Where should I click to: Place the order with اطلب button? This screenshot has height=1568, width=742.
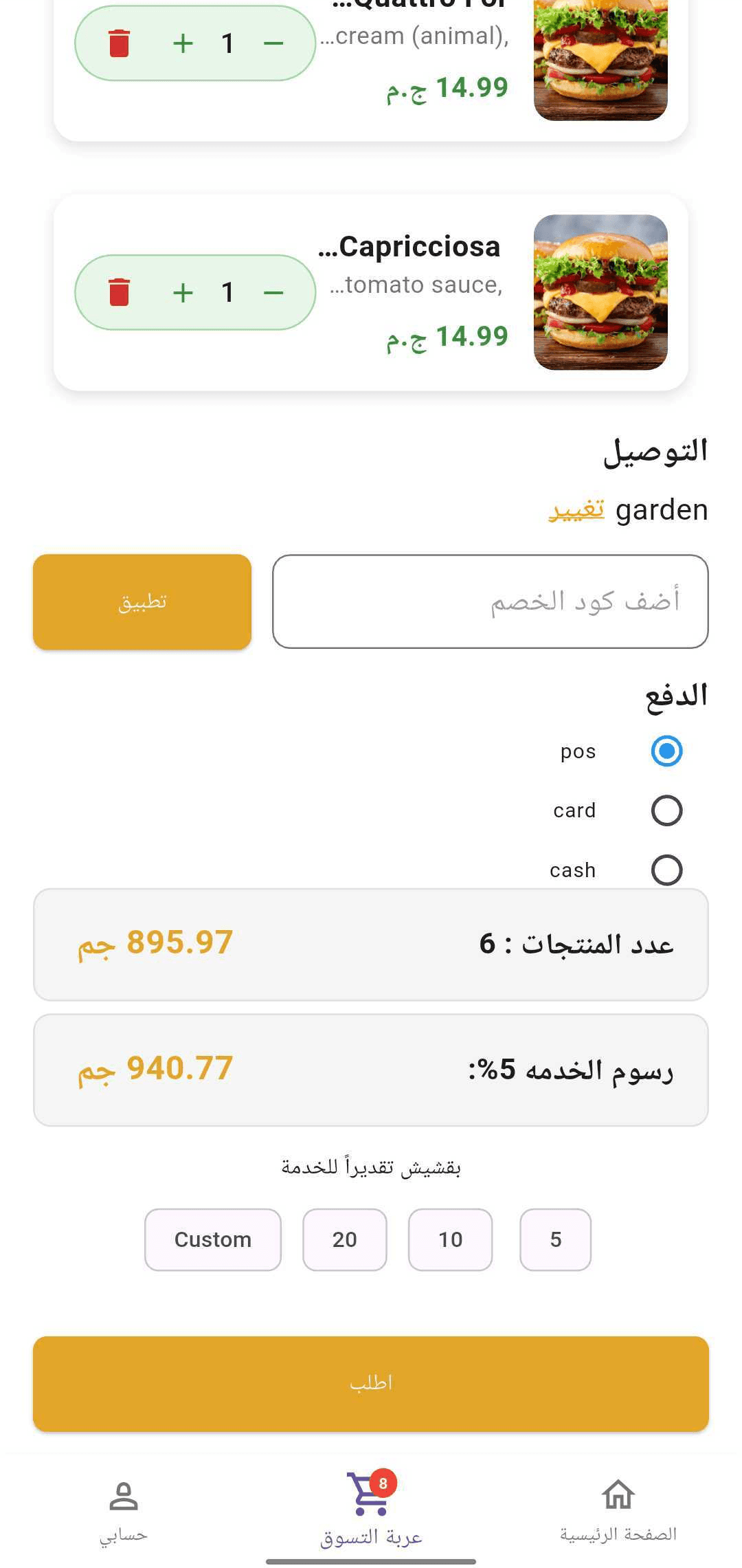pyautogui.click(x=371, y=1384)
